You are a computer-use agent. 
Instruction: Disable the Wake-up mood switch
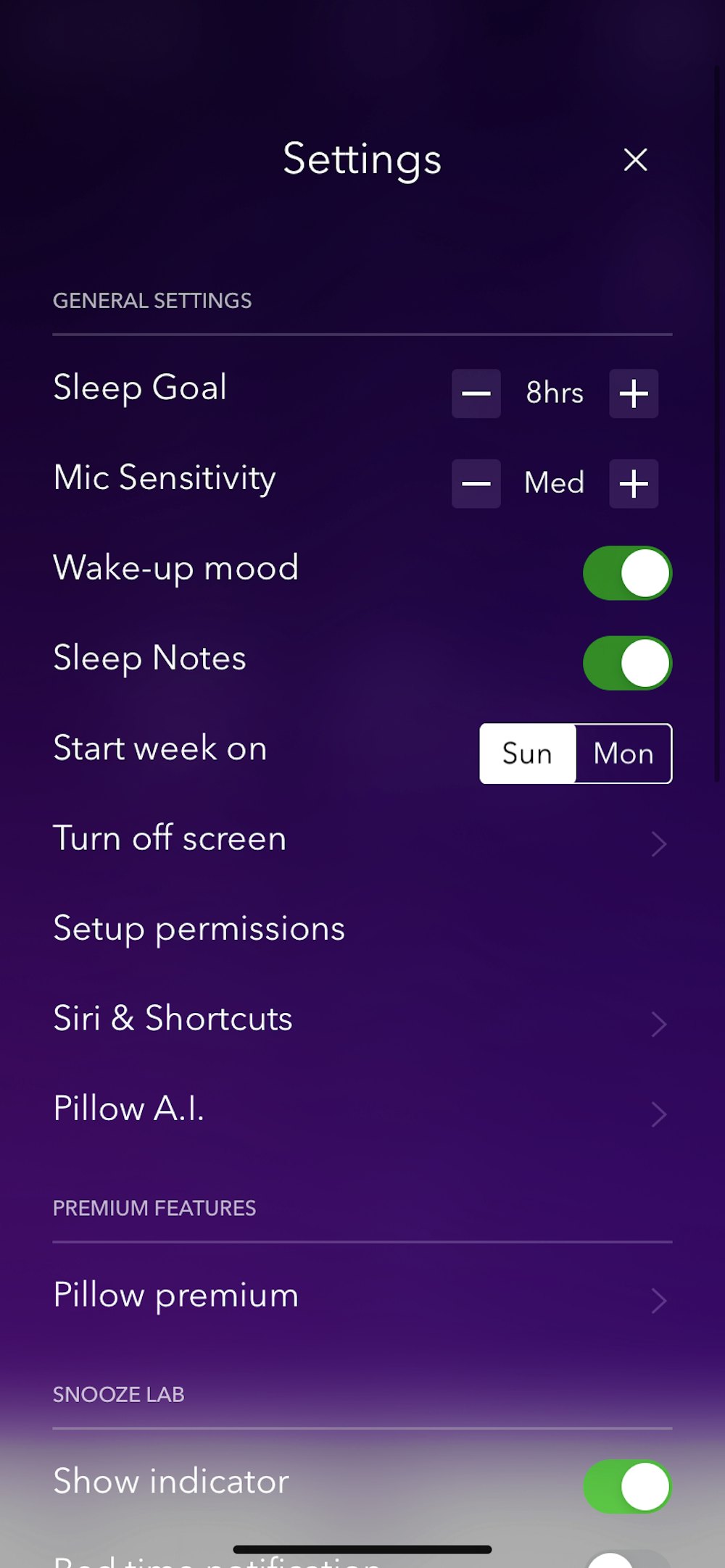tap(627, 573)
